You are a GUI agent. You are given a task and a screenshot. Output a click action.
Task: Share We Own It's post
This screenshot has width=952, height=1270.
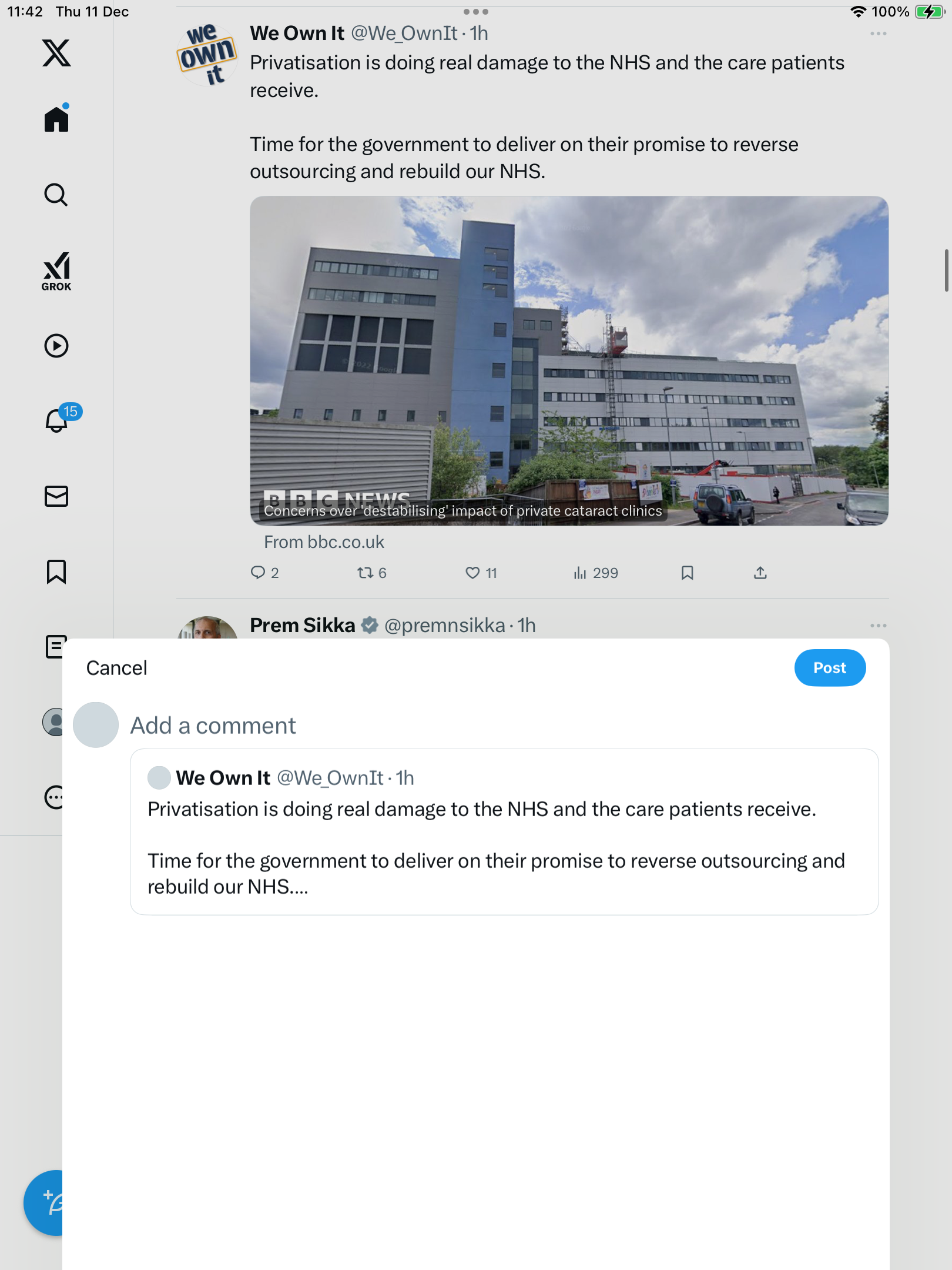click(760, 573)
